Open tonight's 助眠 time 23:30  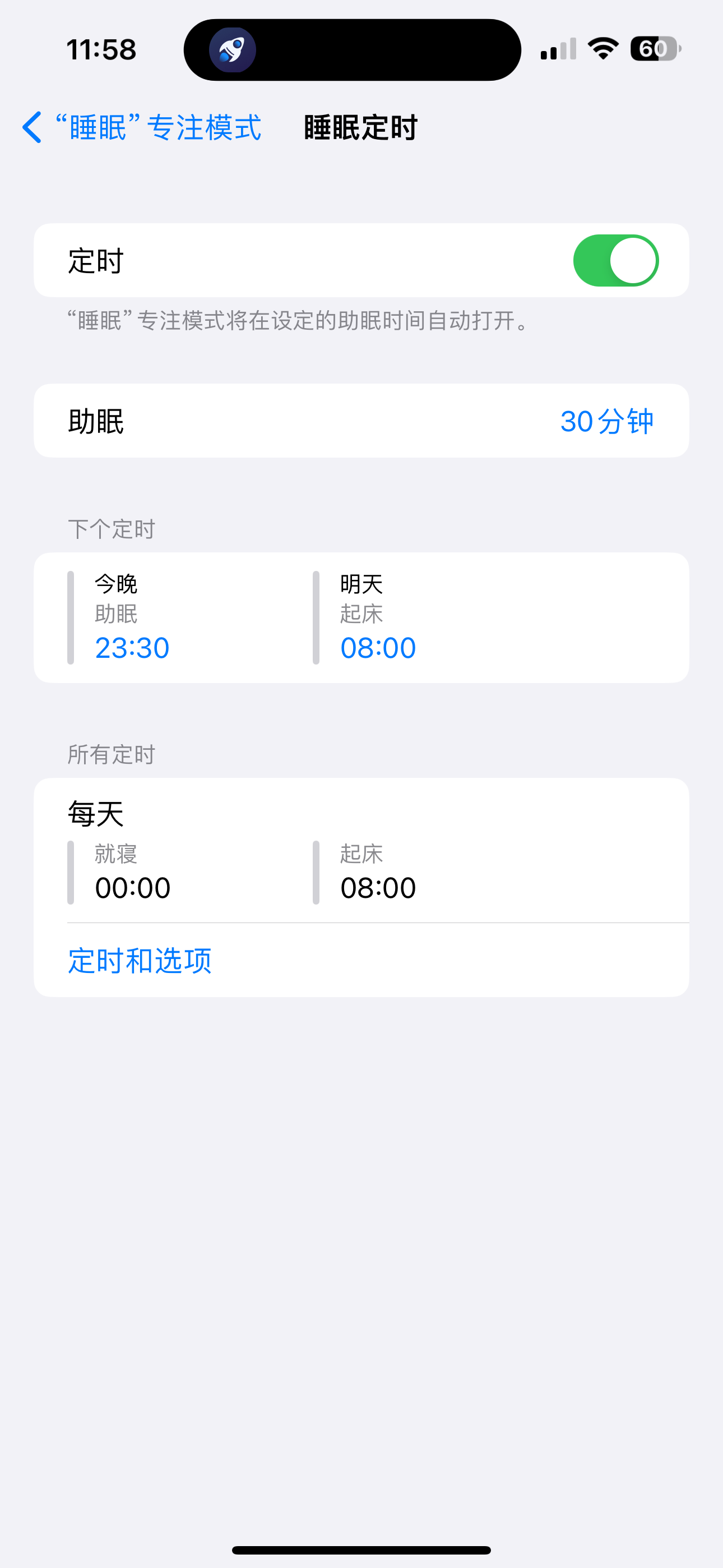132,647
